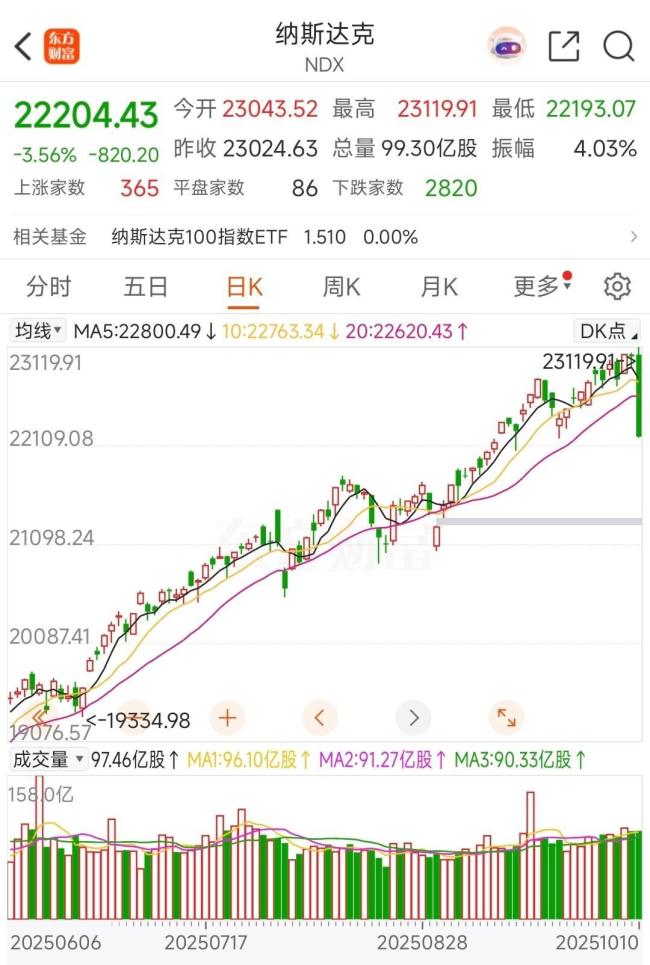Expand the chart to full screen
The width and height of the screenshot is (650, 965).
pos(506,717)
